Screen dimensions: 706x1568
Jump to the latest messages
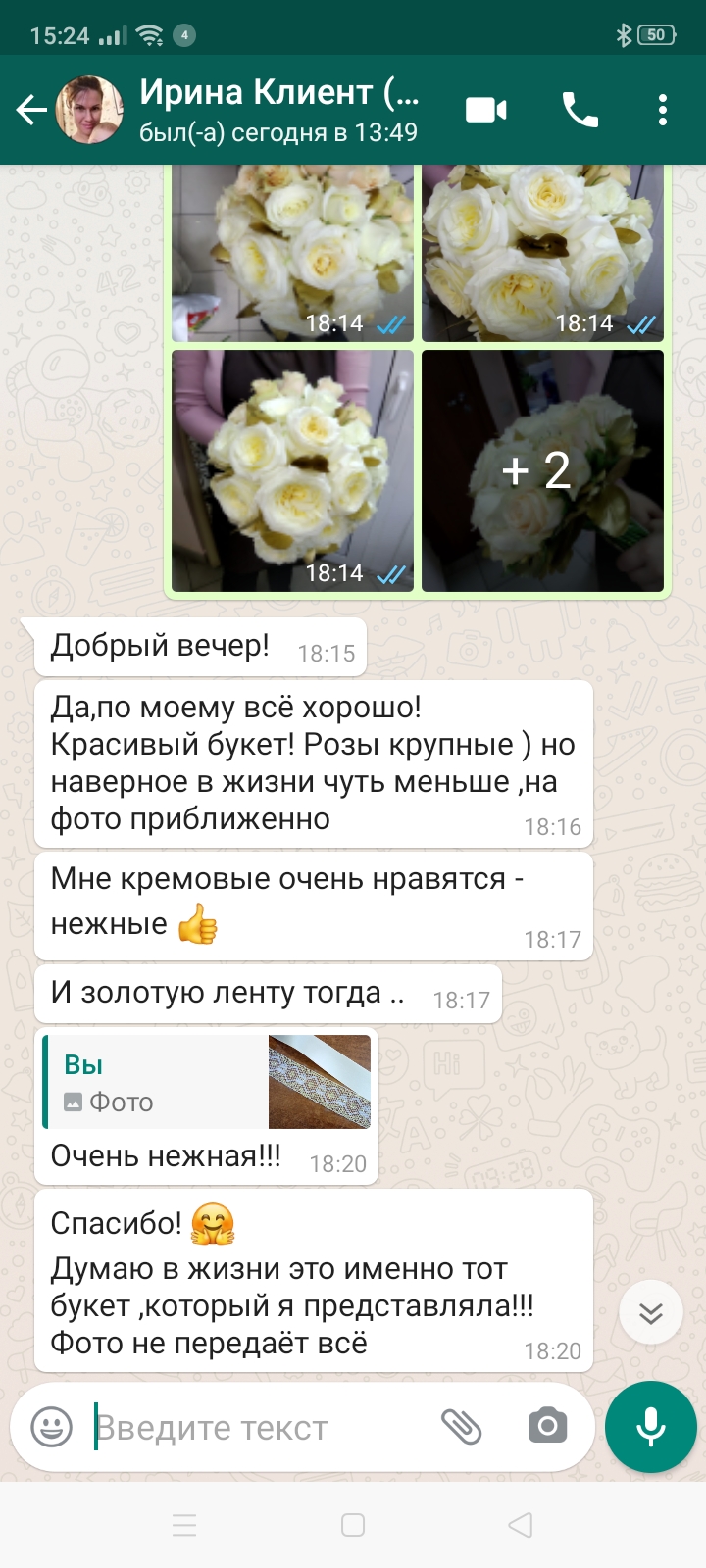(651, 1312)
